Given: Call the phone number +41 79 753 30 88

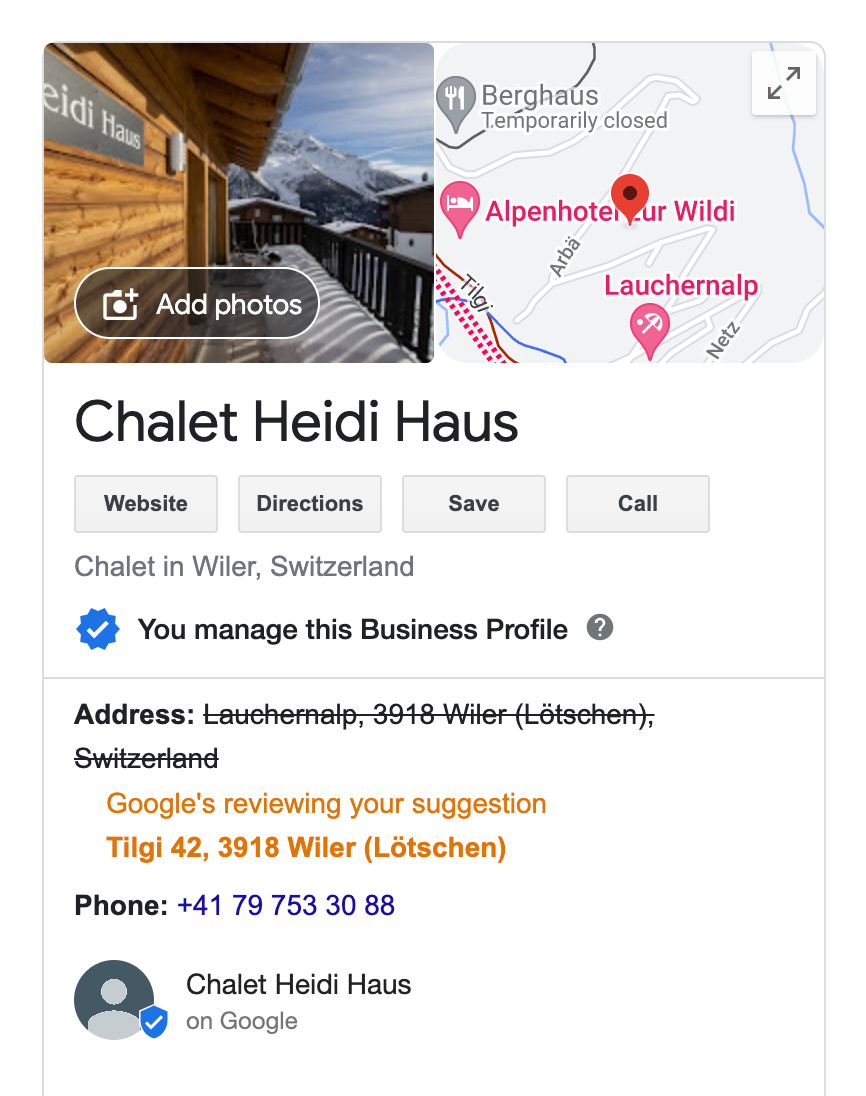Looking at the screenshot, I should pos(285,905).
